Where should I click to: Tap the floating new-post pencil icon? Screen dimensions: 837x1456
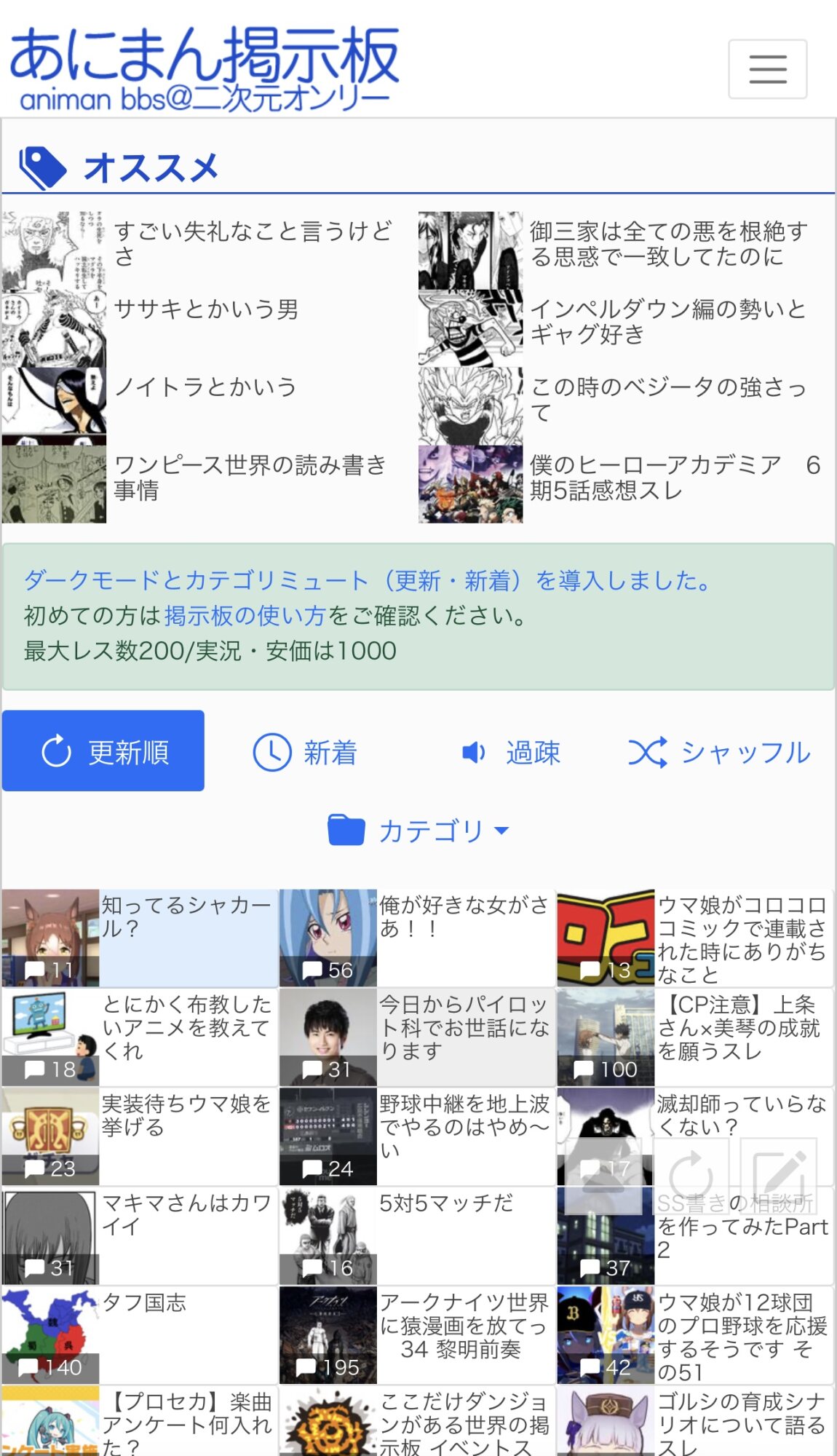click(x=779, y=1175)
